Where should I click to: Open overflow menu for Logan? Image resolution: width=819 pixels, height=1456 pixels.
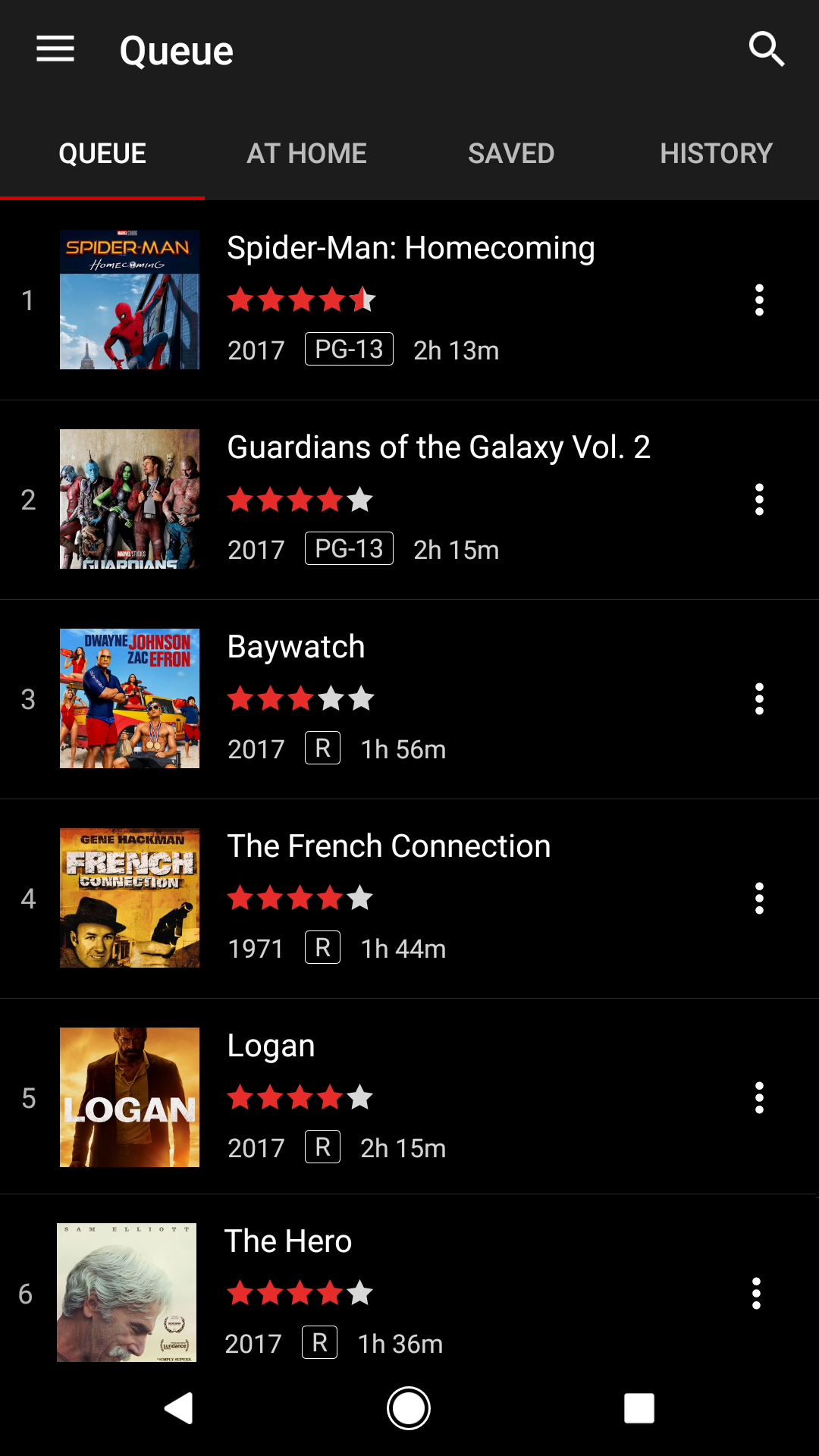click(x=759, y=1097)
